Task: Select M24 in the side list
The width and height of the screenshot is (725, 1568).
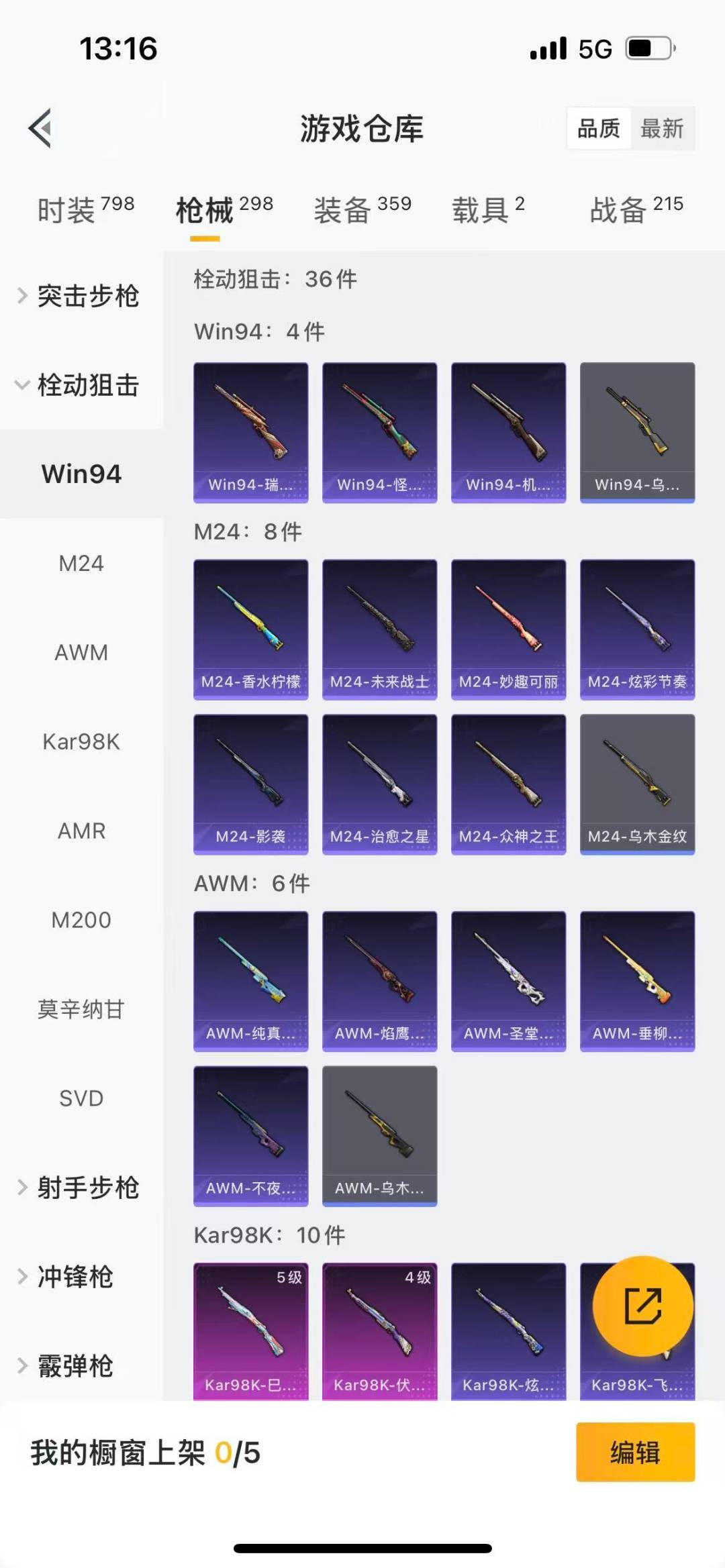Action: [81, 563]
